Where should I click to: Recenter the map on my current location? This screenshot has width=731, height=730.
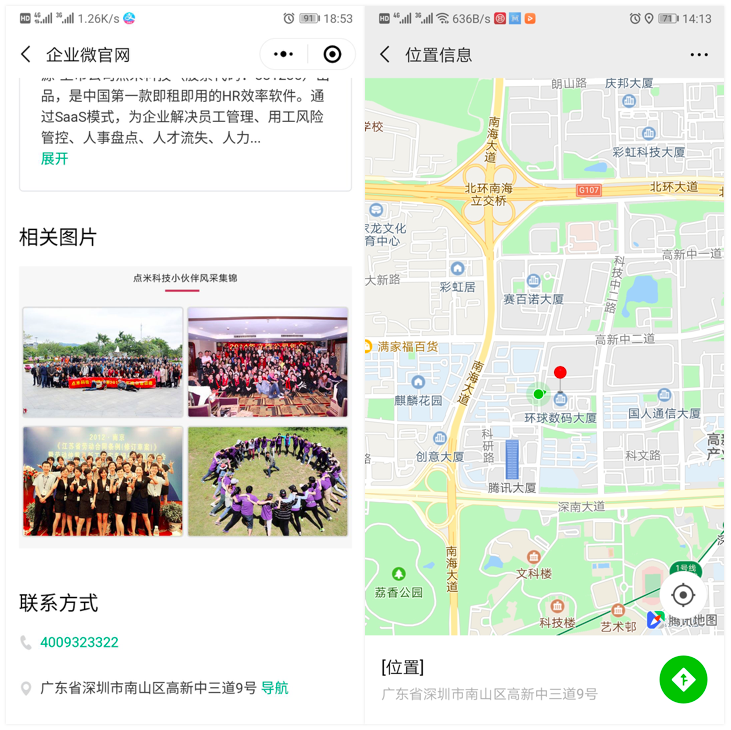coord(683,595)
